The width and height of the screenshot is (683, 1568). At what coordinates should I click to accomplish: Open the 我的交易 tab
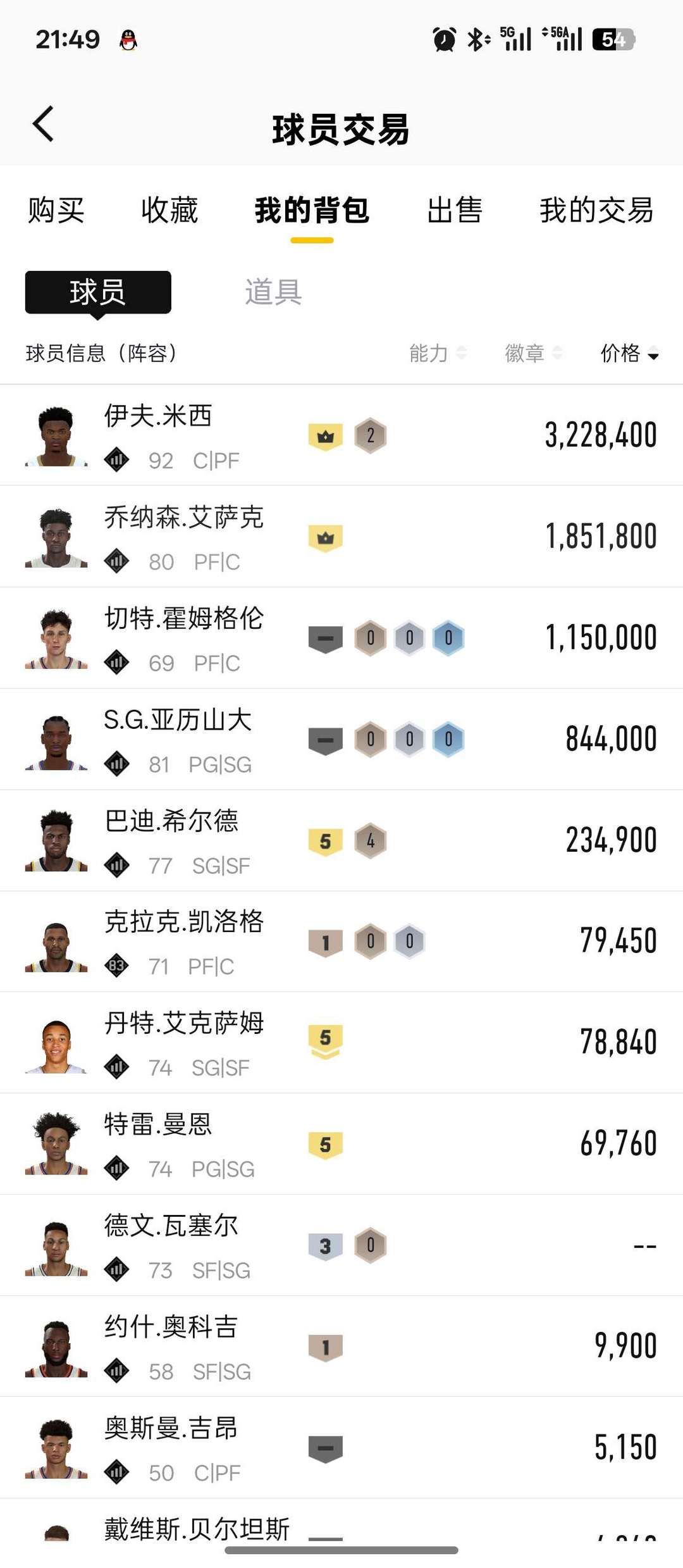pos(596,210)
